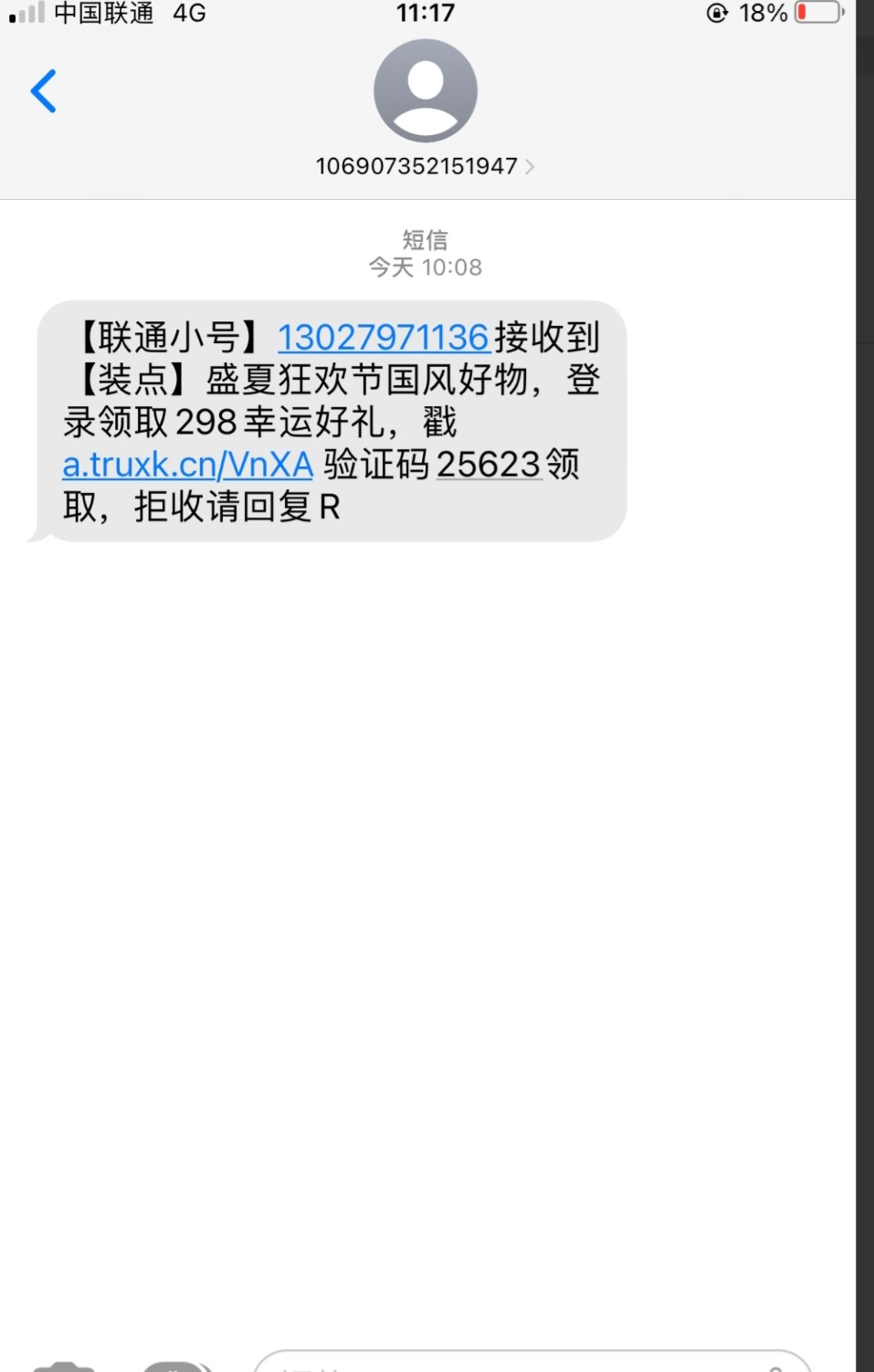874x1372 pixels.
Task: Open the a.truxk.cn/VnXA link
Action: 187,465
